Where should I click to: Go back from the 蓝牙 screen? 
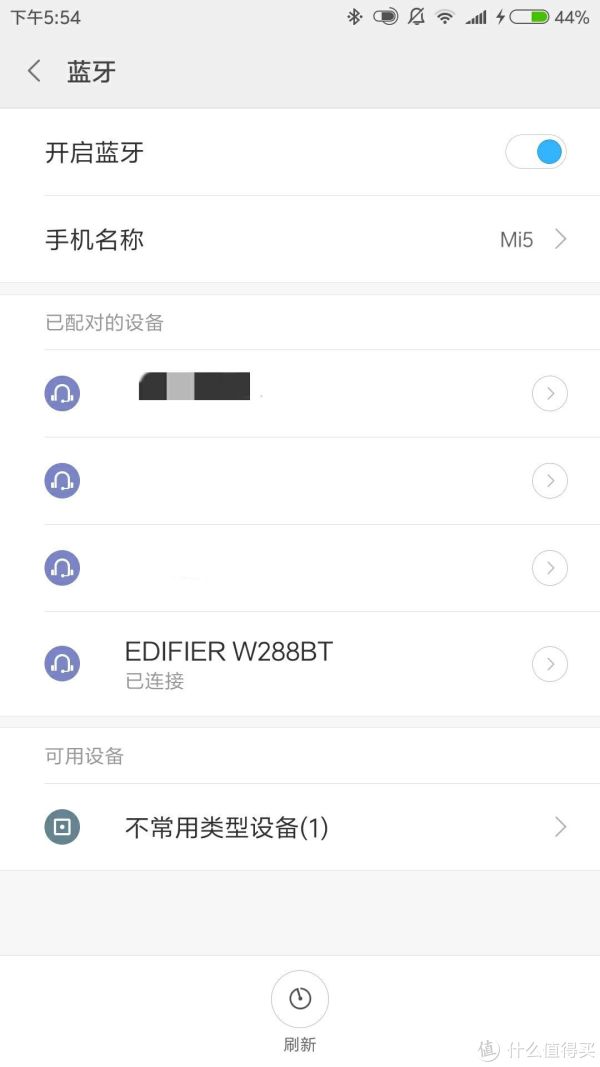click(x=35, y=71)
